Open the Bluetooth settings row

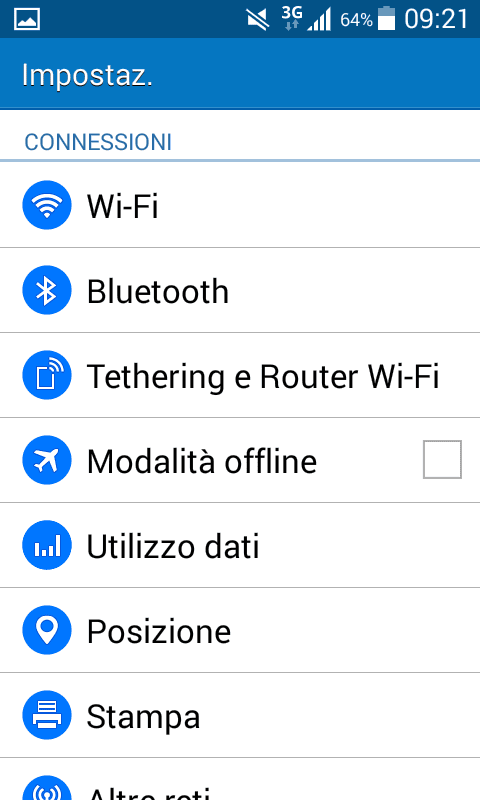tap(240, 290)
